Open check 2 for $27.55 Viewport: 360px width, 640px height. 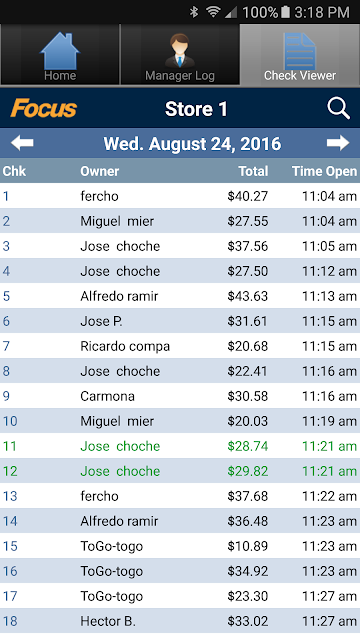(x=180, y=221)
